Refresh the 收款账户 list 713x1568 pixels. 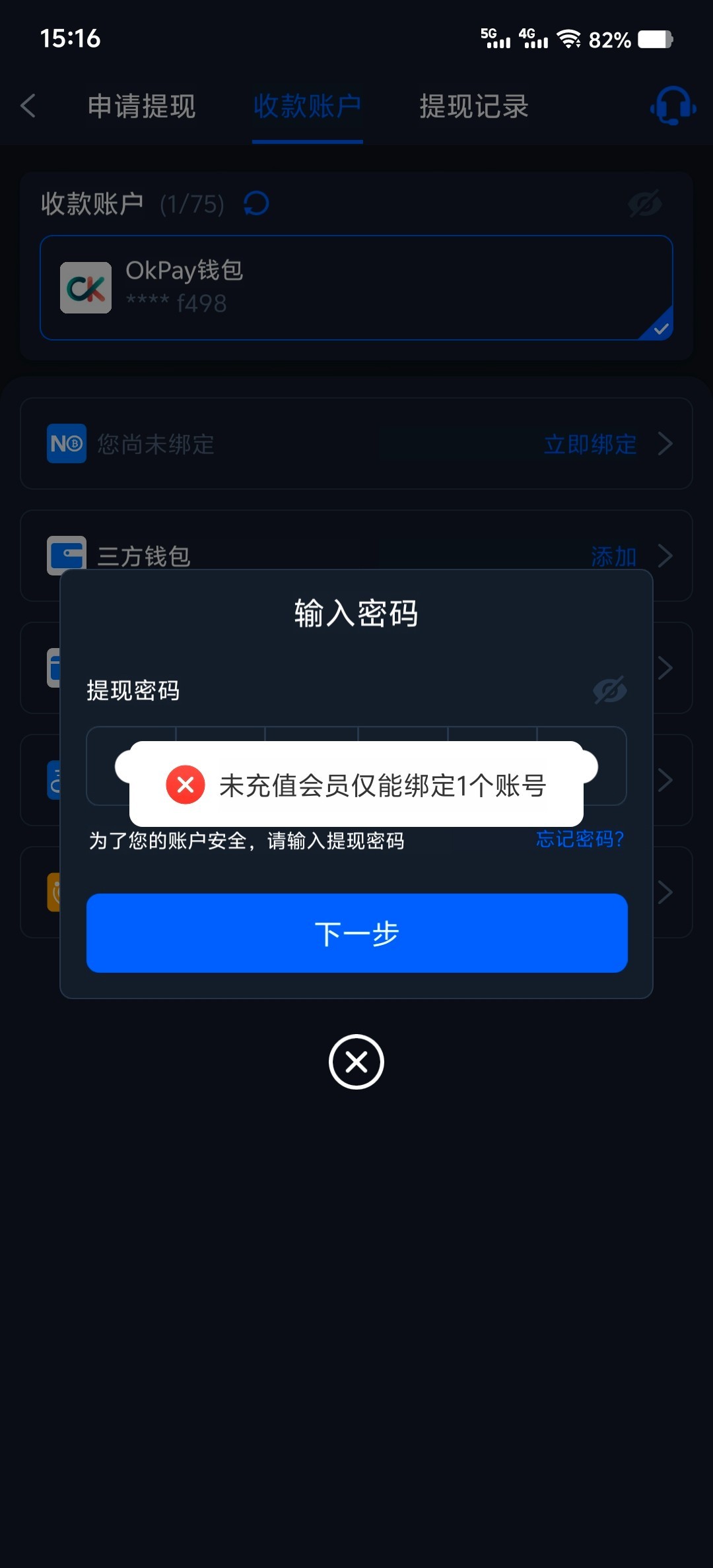pos(257,203)
